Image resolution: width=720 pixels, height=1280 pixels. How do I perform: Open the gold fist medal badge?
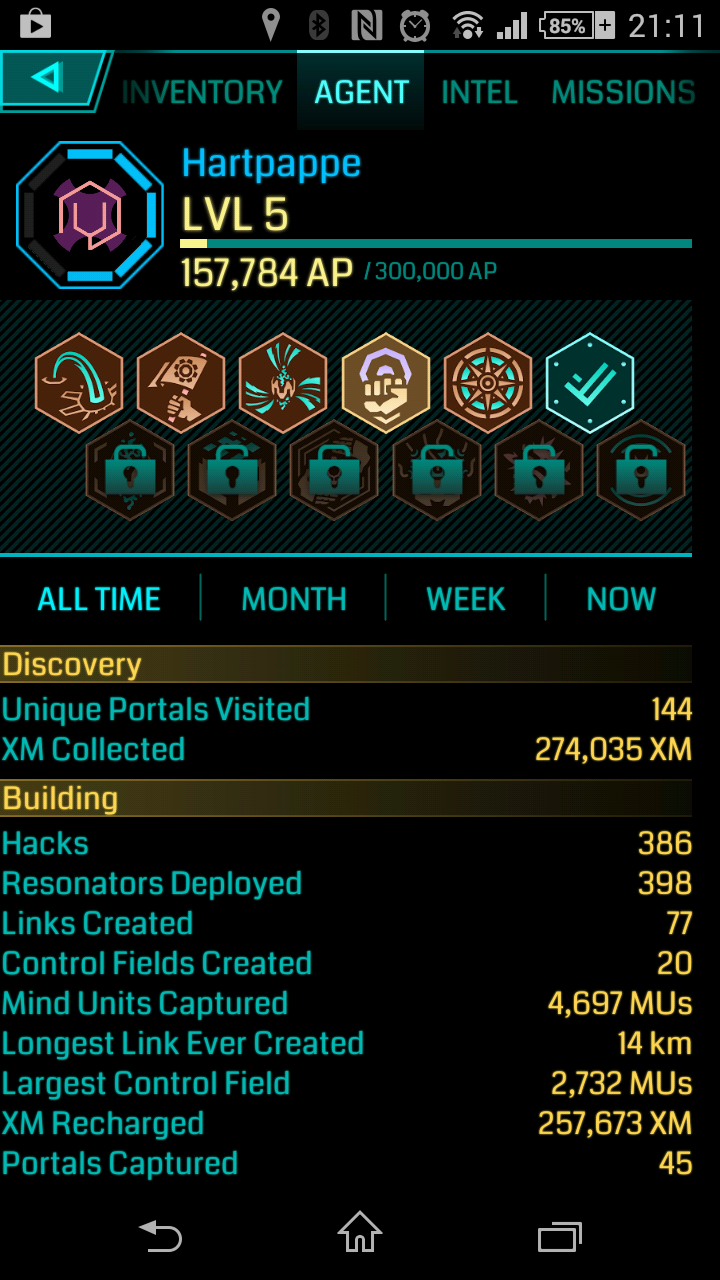coord(386,383)
